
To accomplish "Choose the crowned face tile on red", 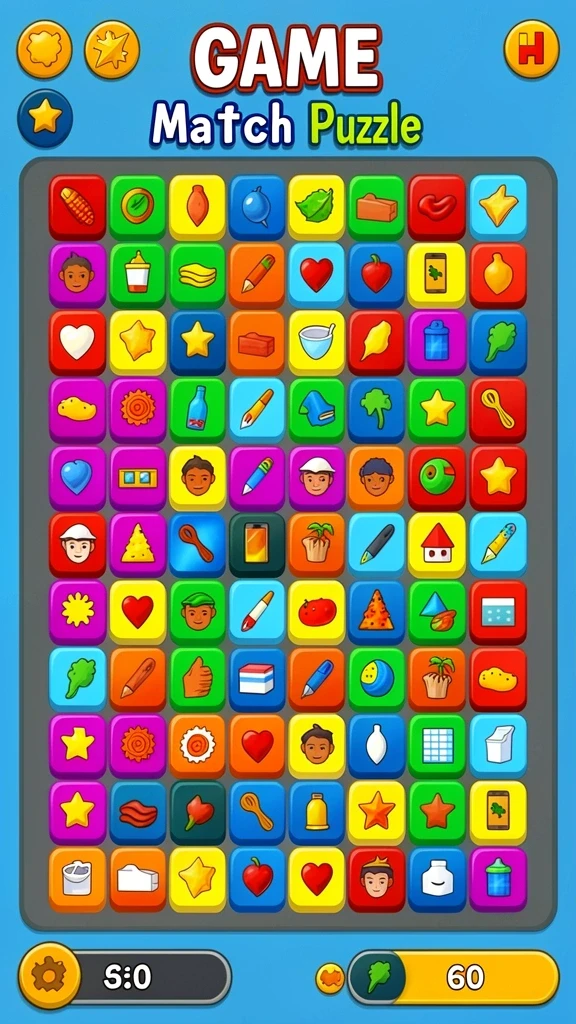I will point(377,880).
